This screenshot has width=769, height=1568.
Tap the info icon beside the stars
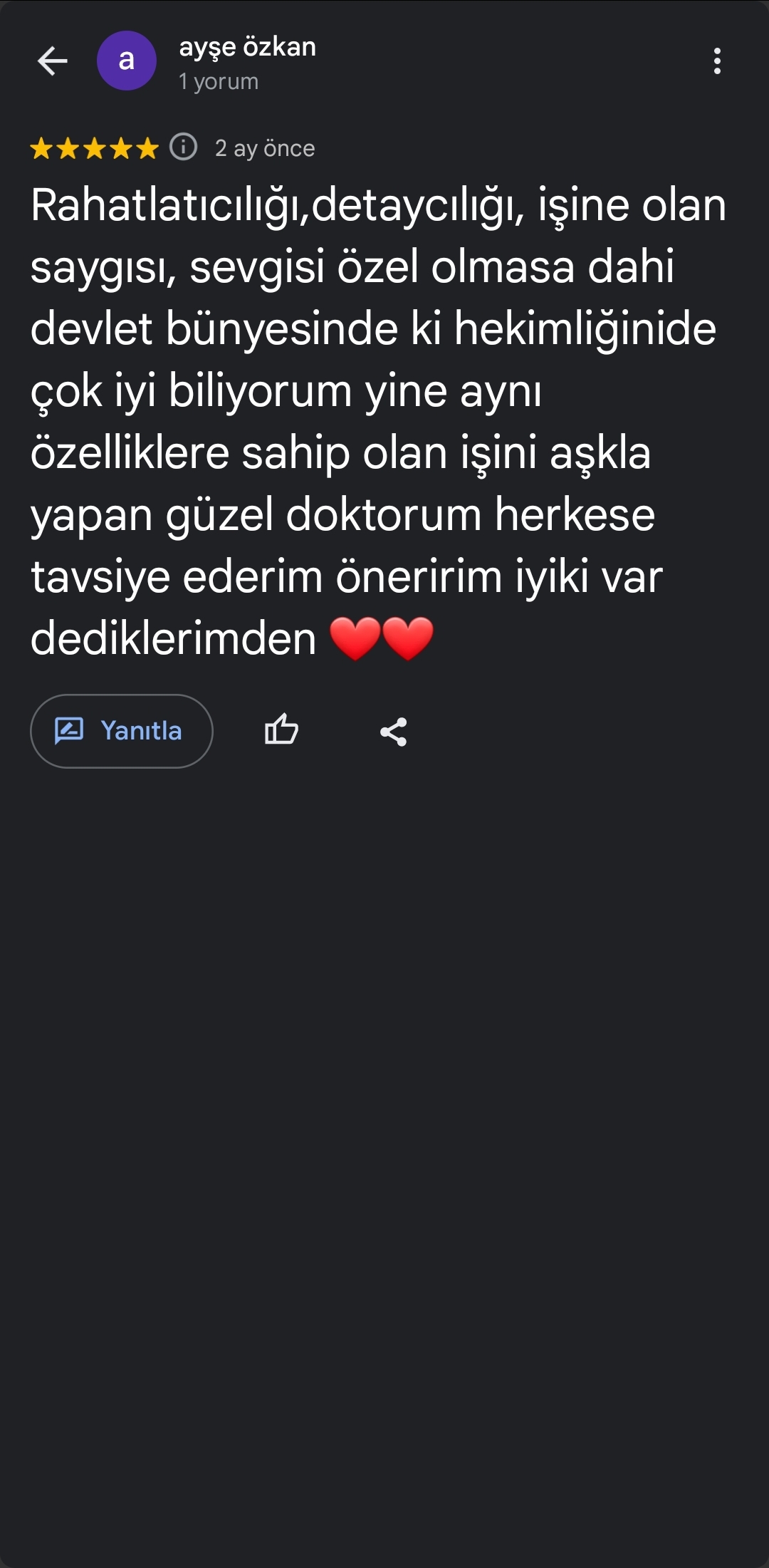tap(183, 147)
